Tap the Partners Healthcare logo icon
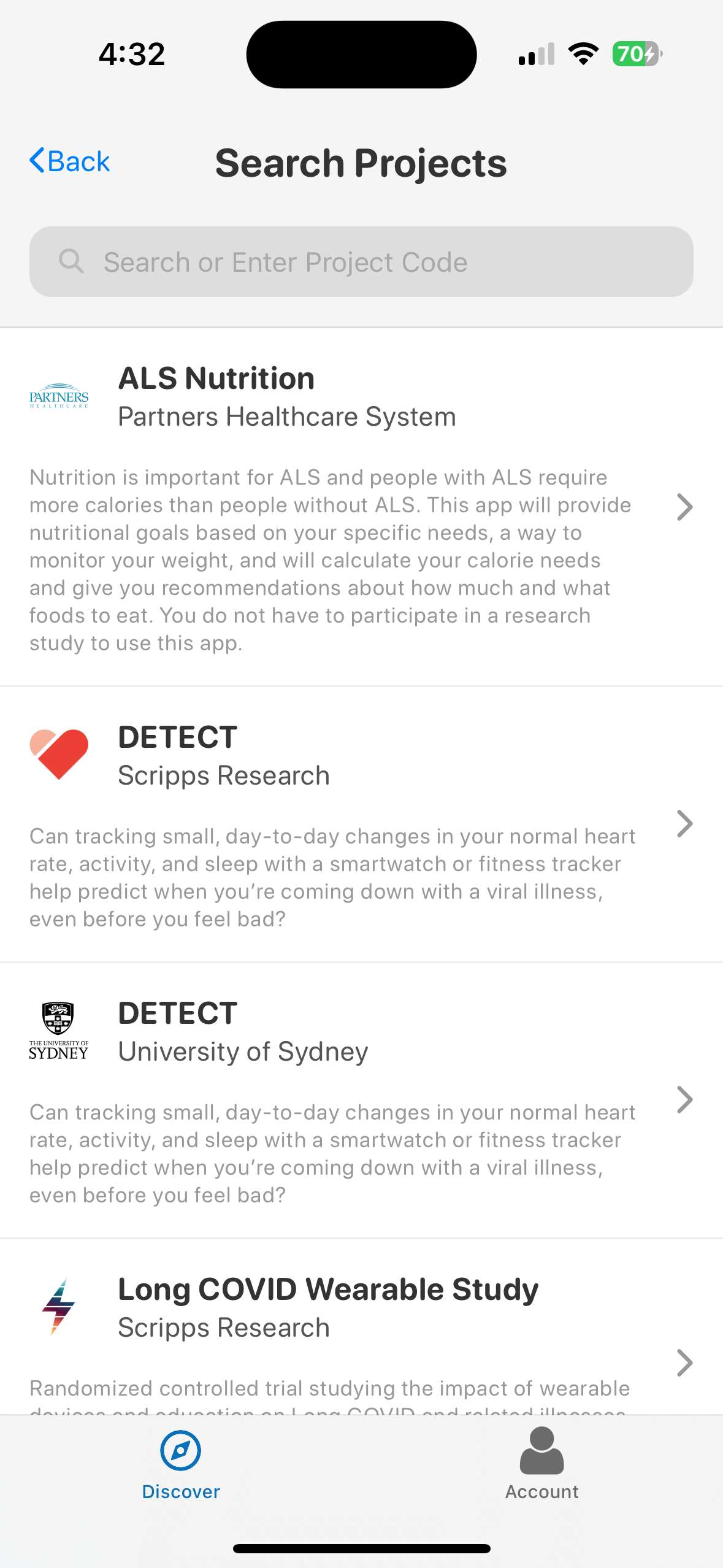Image resolution: width=723 pixels, height=1568 pixels. [x=59, y=397]
